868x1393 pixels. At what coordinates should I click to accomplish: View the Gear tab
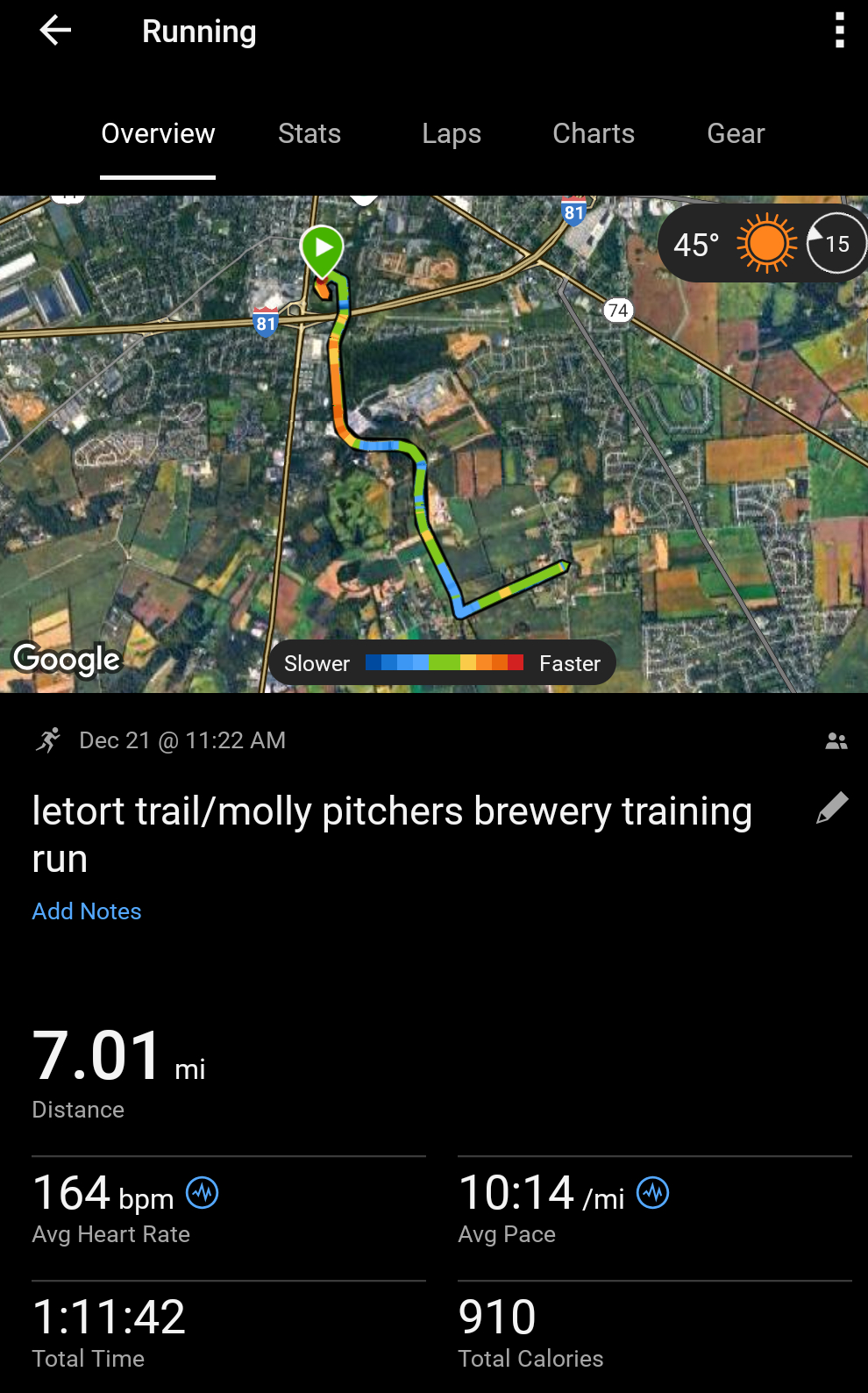point(736,133)
